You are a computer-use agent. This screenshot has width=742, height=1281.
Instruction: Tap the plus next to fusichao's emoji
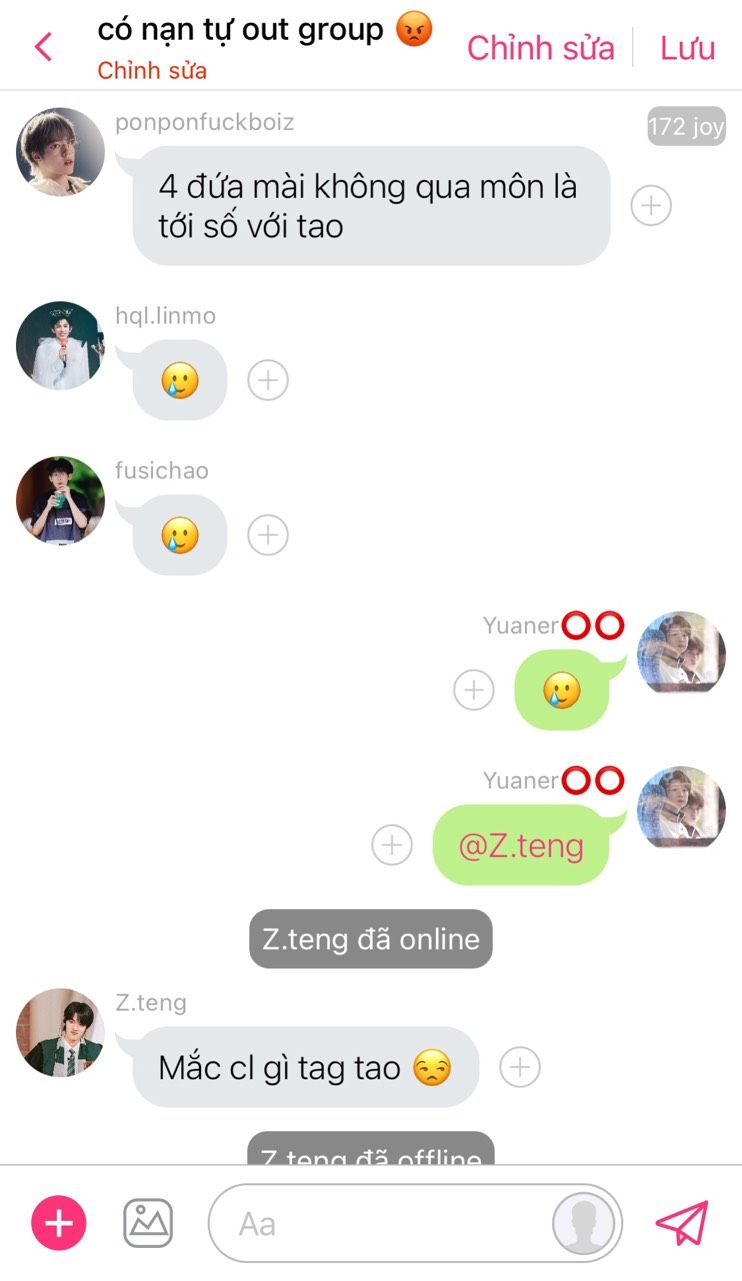click(x=268, y=535)
